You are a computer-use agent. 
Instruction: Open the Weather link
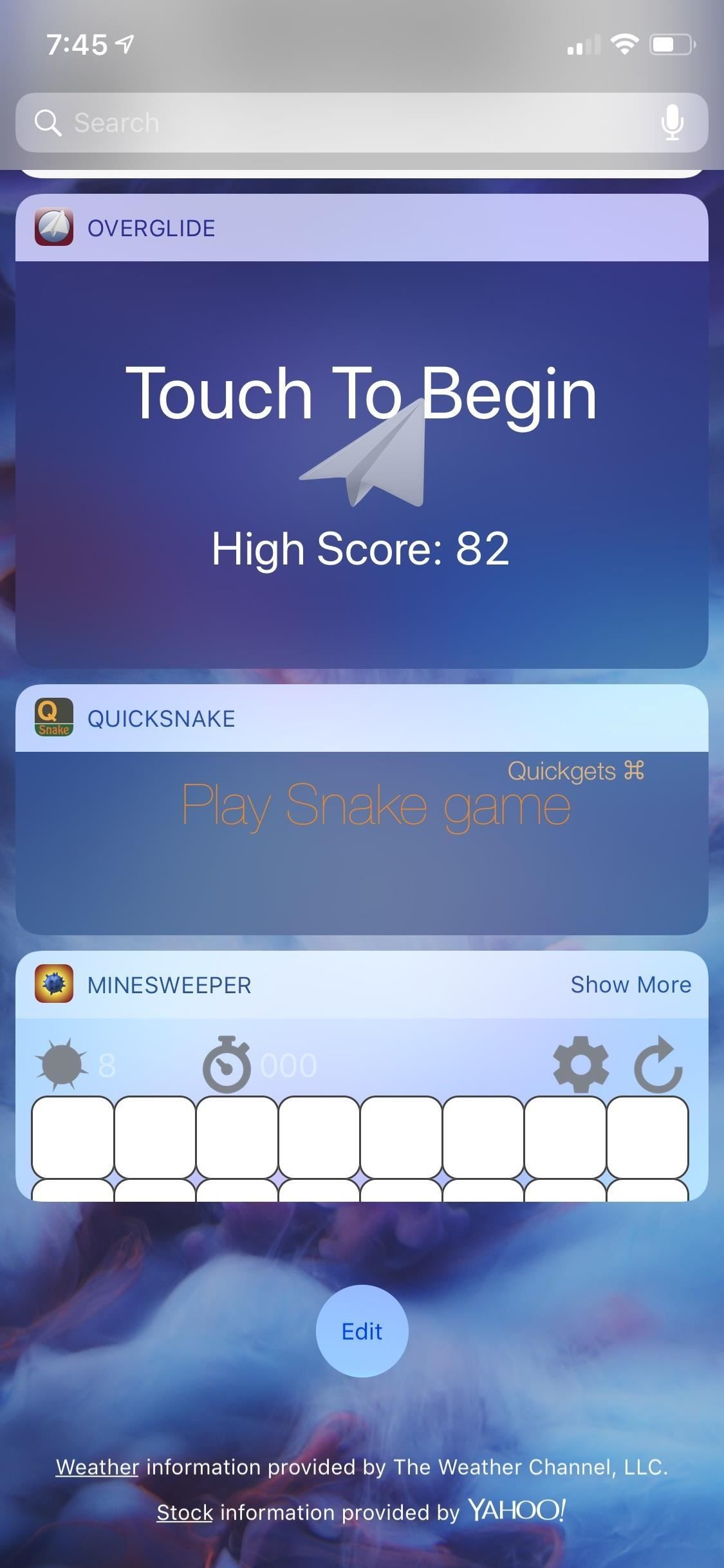pyautogui.click(x=97, y=1467)
